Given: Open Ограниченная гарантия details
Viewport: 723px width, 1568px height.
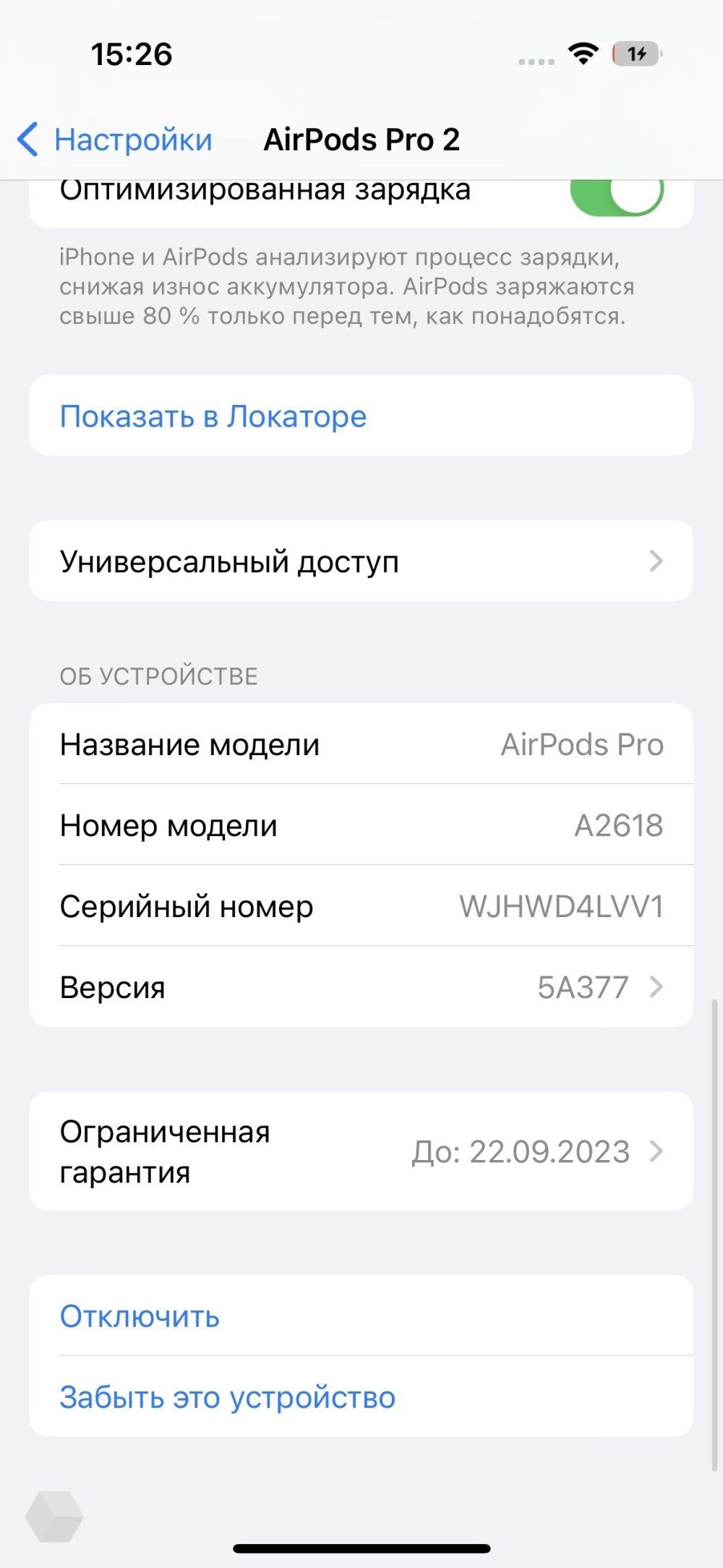Looking at the screenshot, I should (x=361, y=1151).
